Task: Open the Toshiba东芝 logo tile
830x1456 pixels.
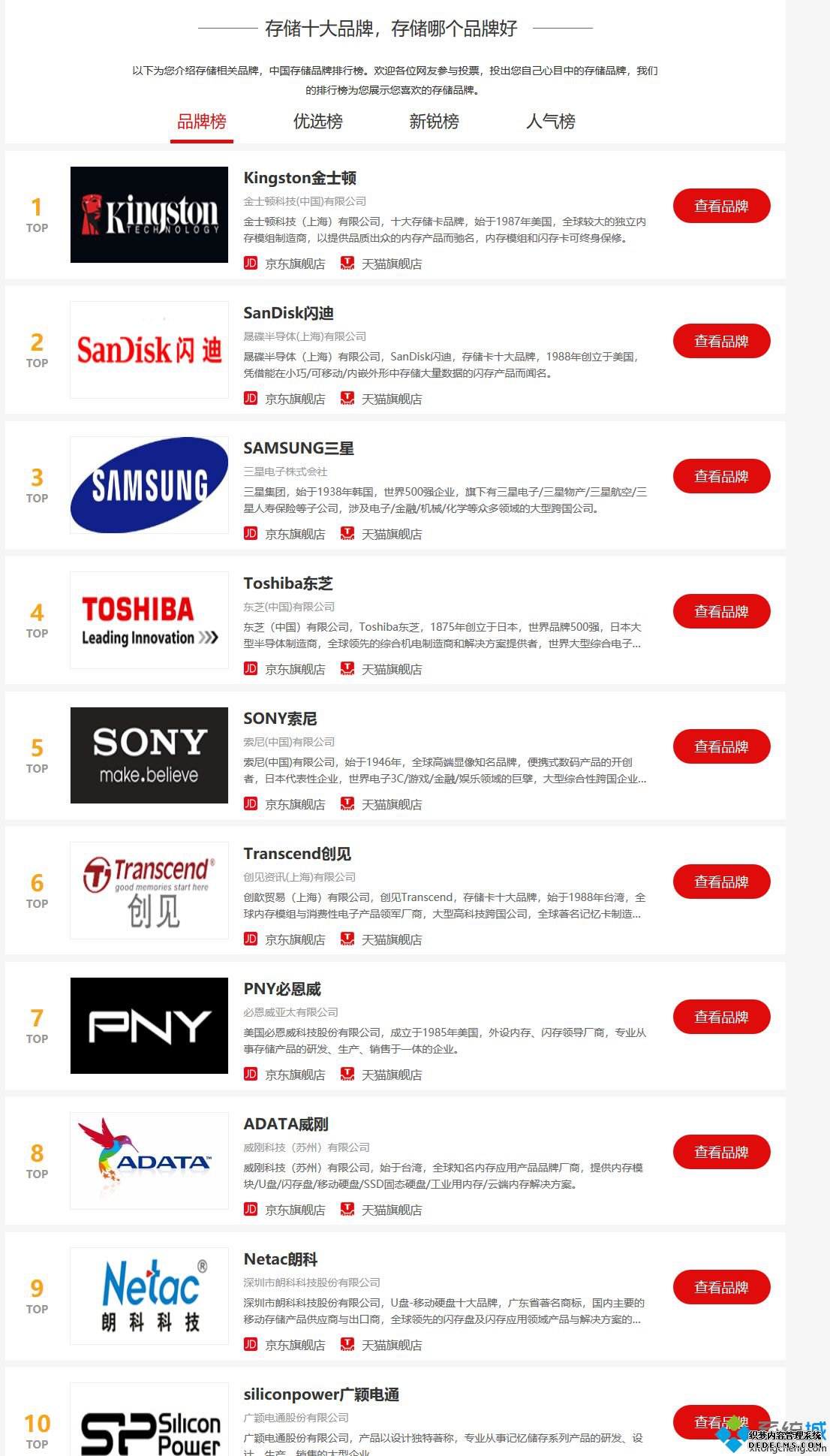Action: coord(149,620)
